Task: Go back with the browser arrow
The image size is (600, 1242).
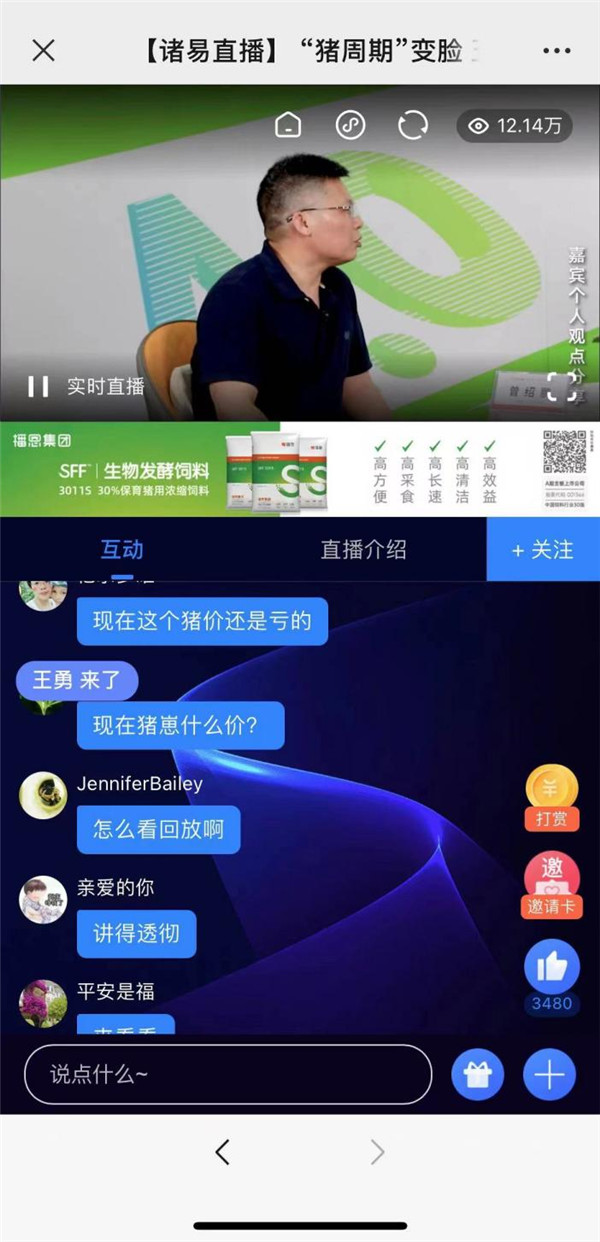Action: (x=223, y=1152)
